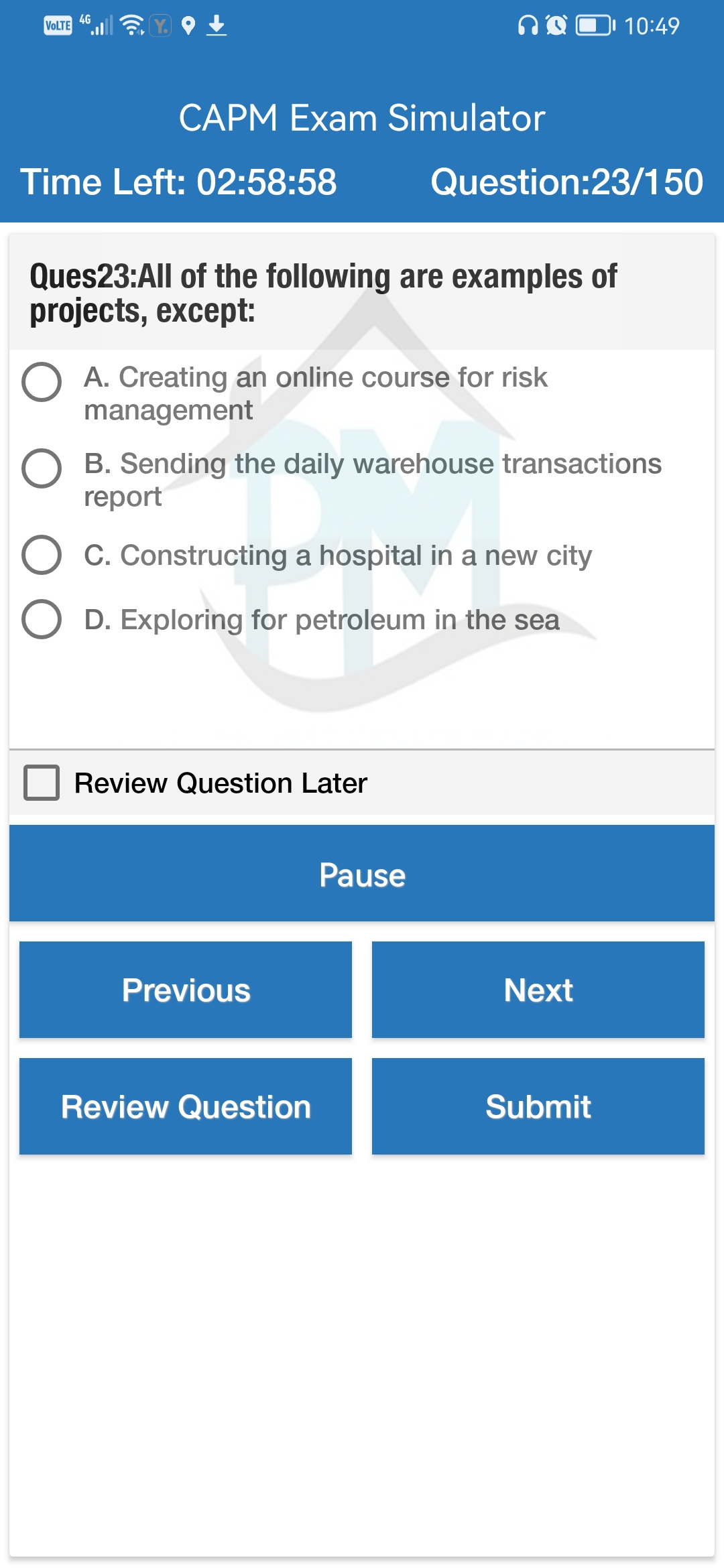Advance with the Next button

coord(538,990)
